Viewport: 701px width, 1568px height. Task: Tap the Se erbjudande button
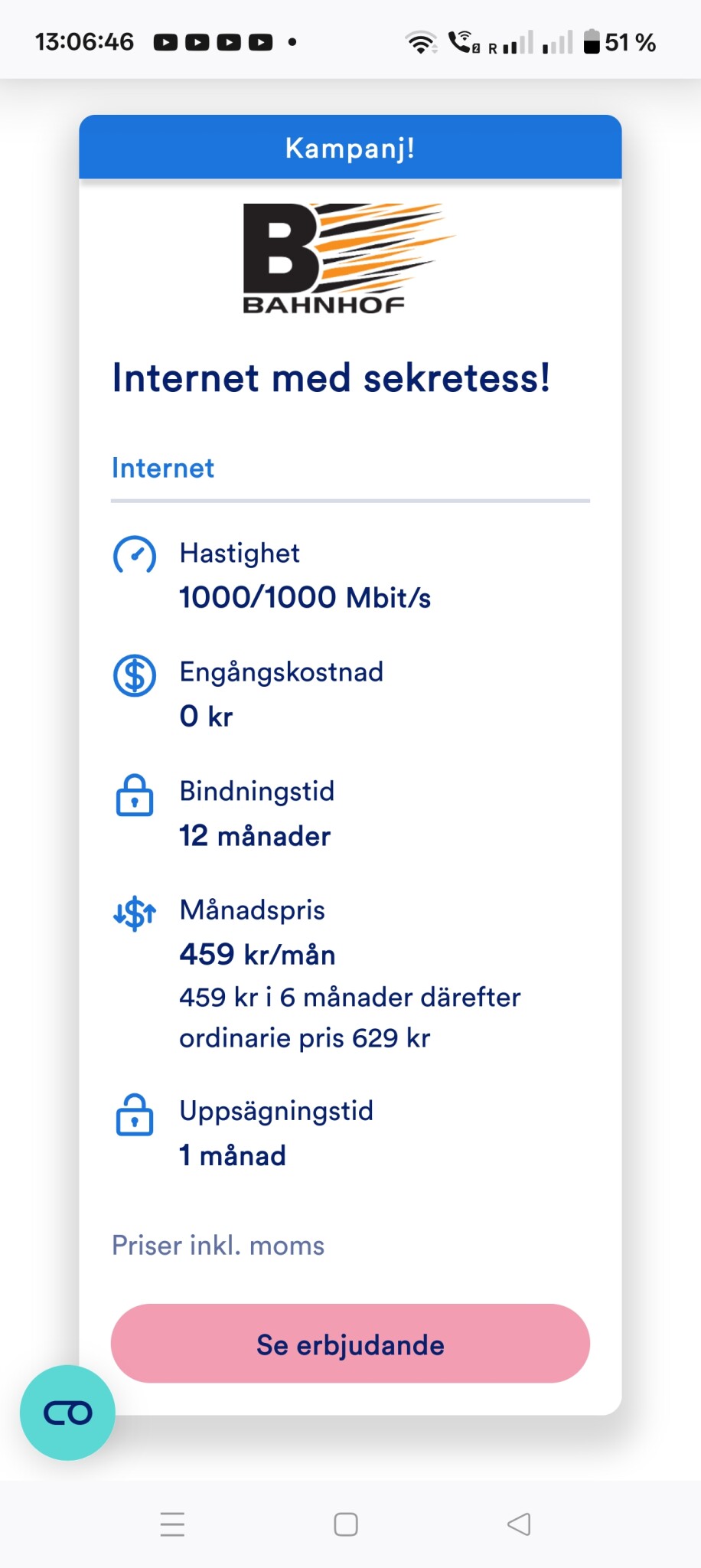click(x=350, y=1344)
